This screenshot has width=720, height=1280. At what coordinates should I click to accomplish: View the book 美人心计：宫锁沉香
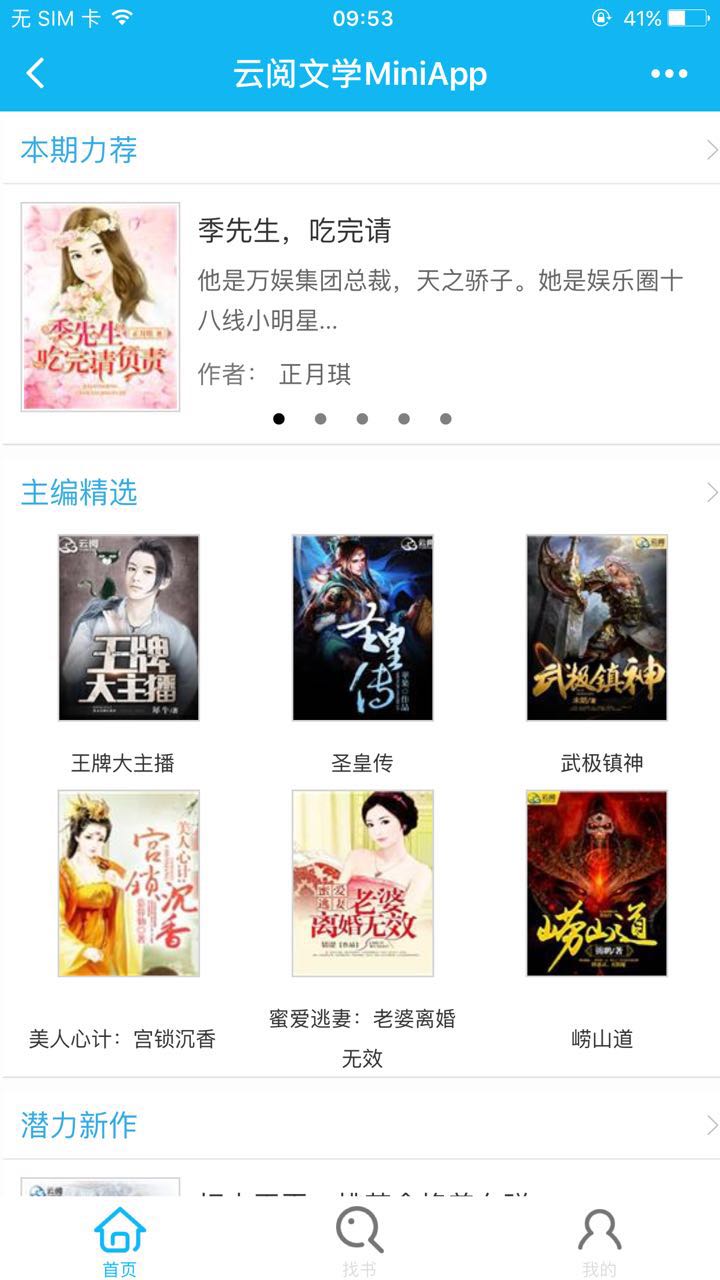128,884
